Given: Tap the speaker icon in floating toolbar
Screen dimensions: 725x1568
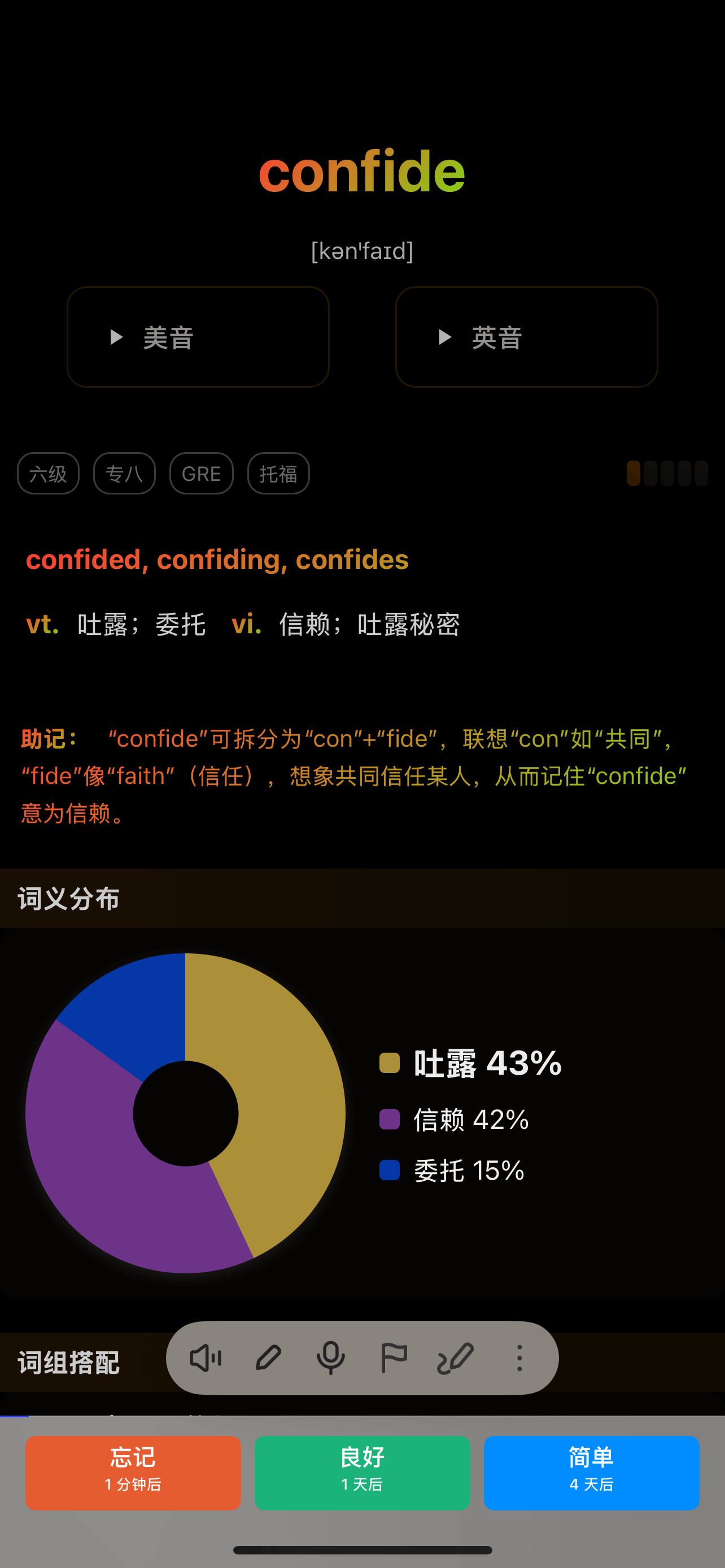Looking at the screenshot, I should [x=206, y=1358].
